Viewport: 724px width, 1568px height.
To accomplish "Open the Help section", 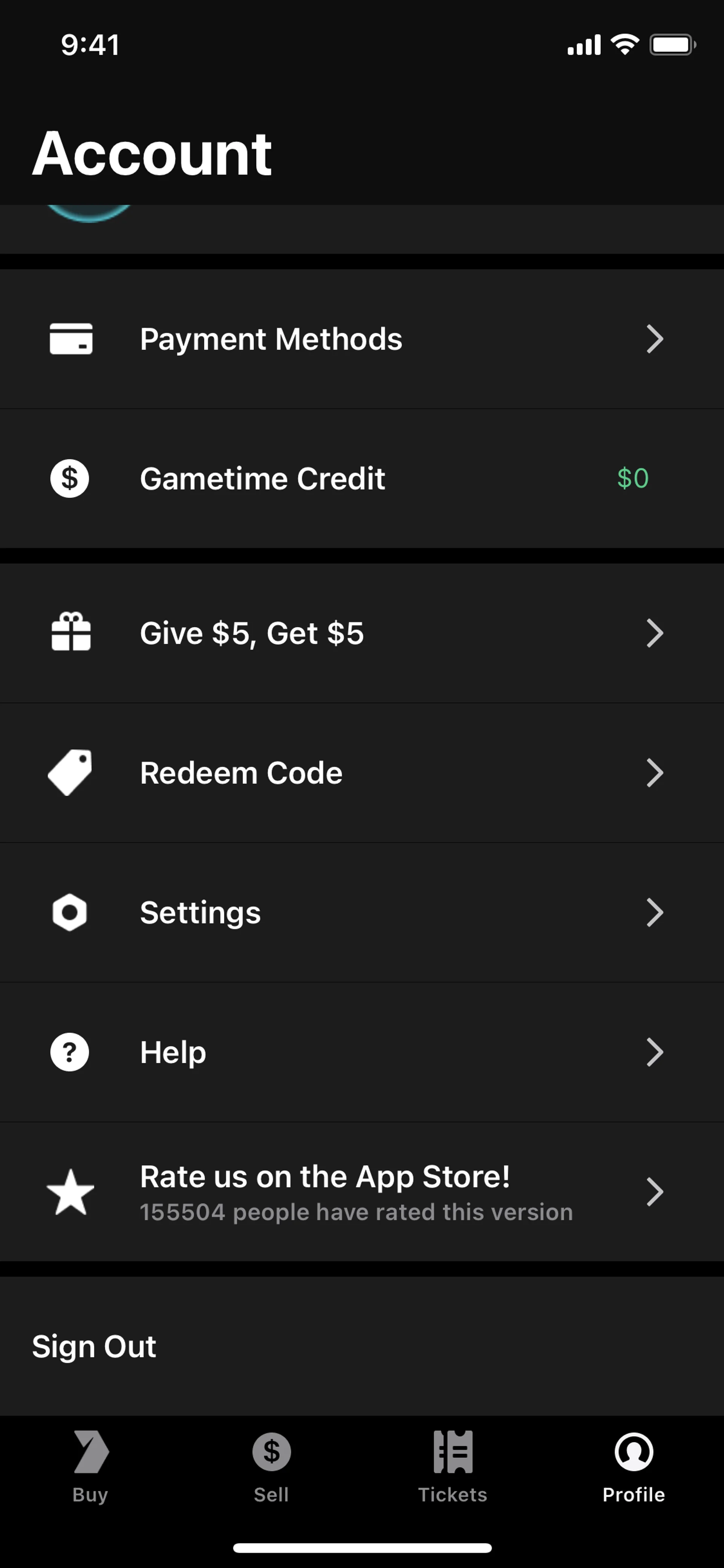I will point(361,1052).
